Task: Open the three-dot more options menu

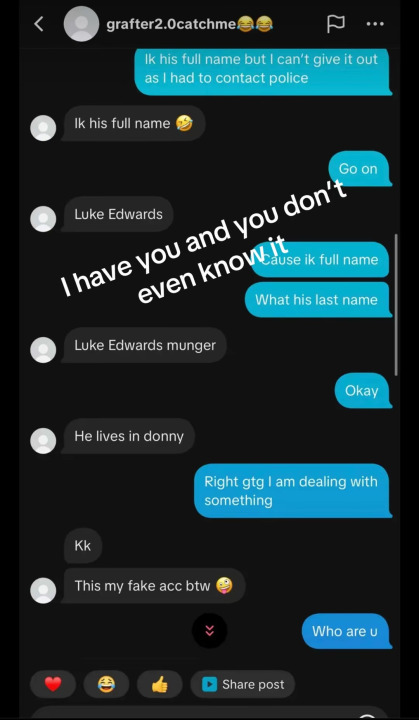Action: pos(375,24)
